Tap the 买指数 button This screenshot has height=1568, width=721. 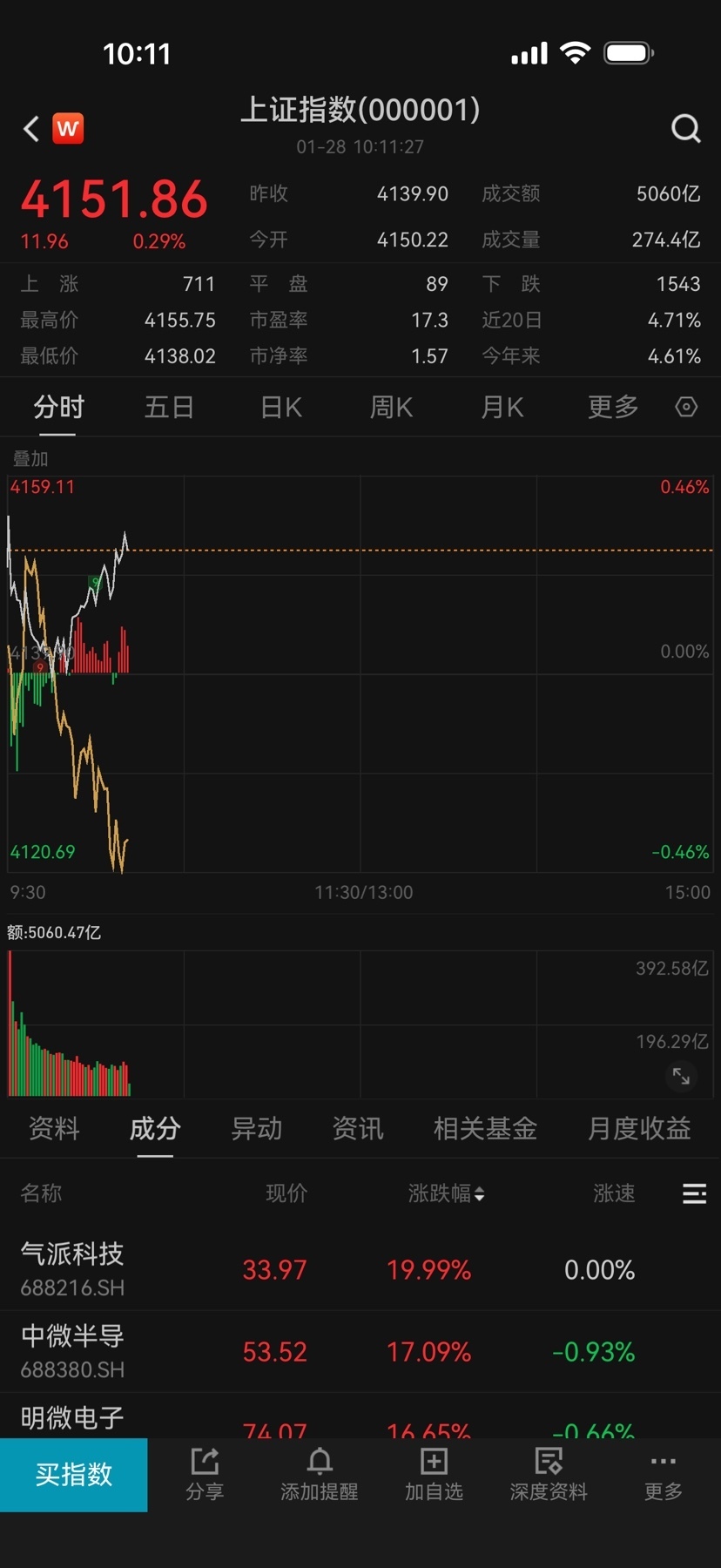coord(74,1474)
